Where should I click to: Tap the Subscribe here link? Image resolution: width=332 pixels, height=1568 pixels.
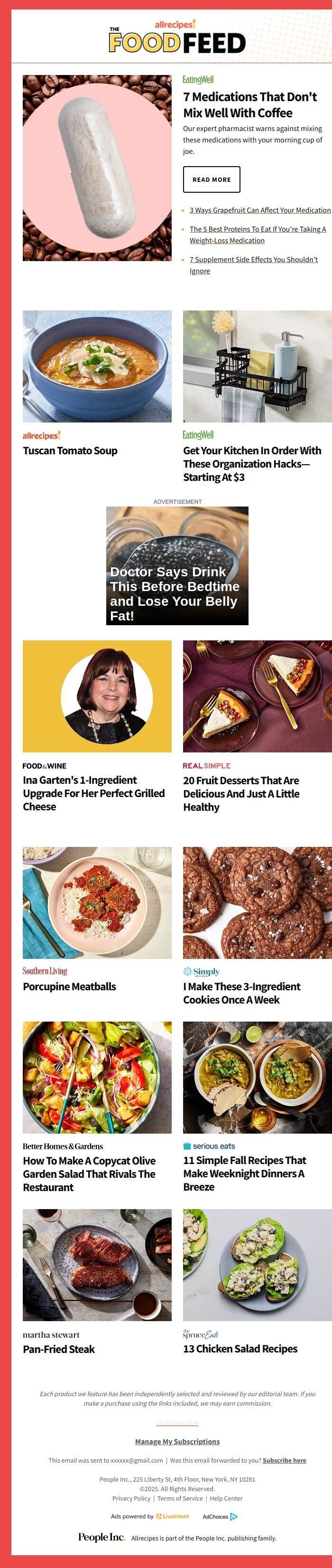tap(285, 1460)
